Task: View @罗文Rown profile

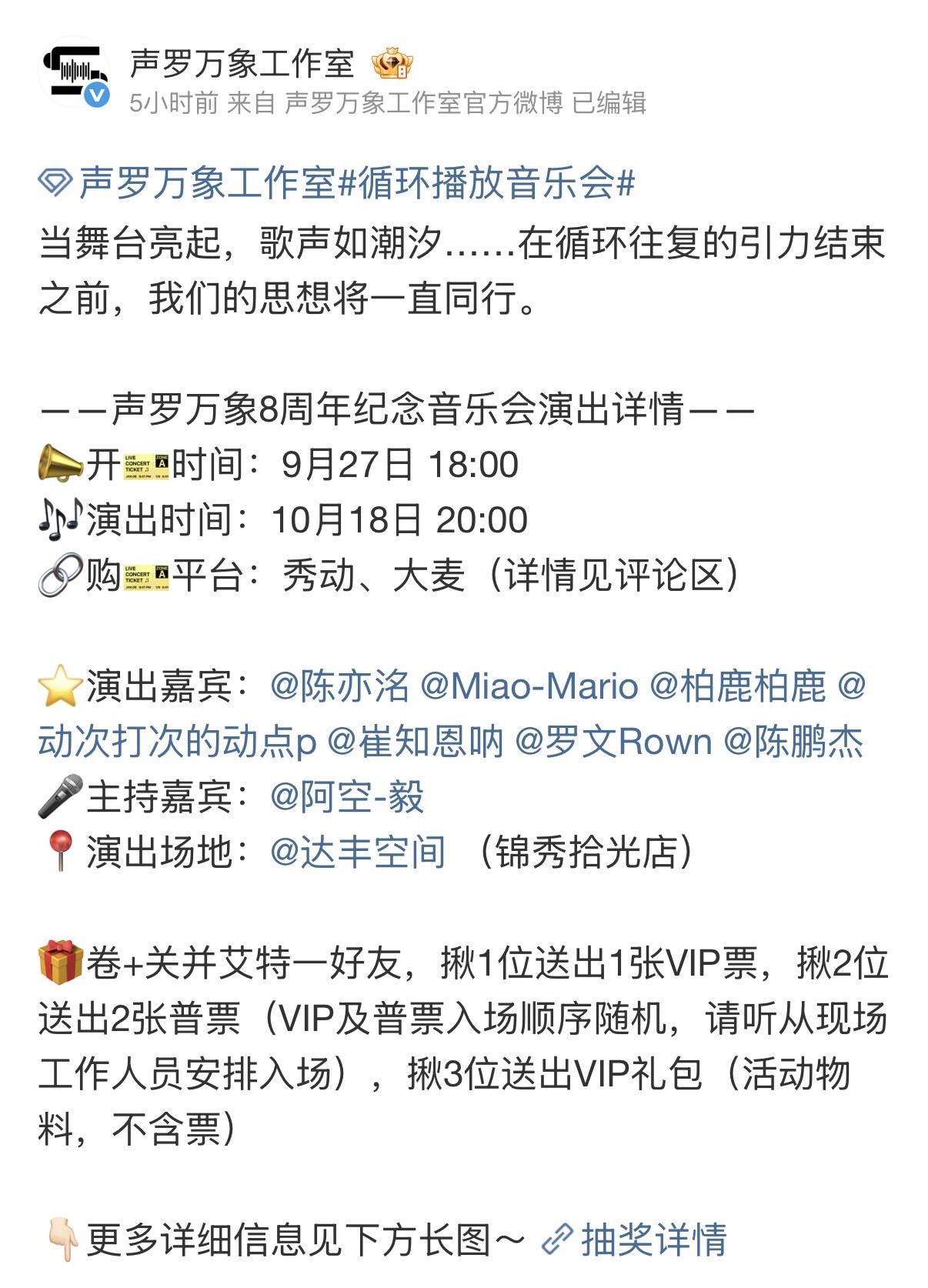Action: point(613,742)
